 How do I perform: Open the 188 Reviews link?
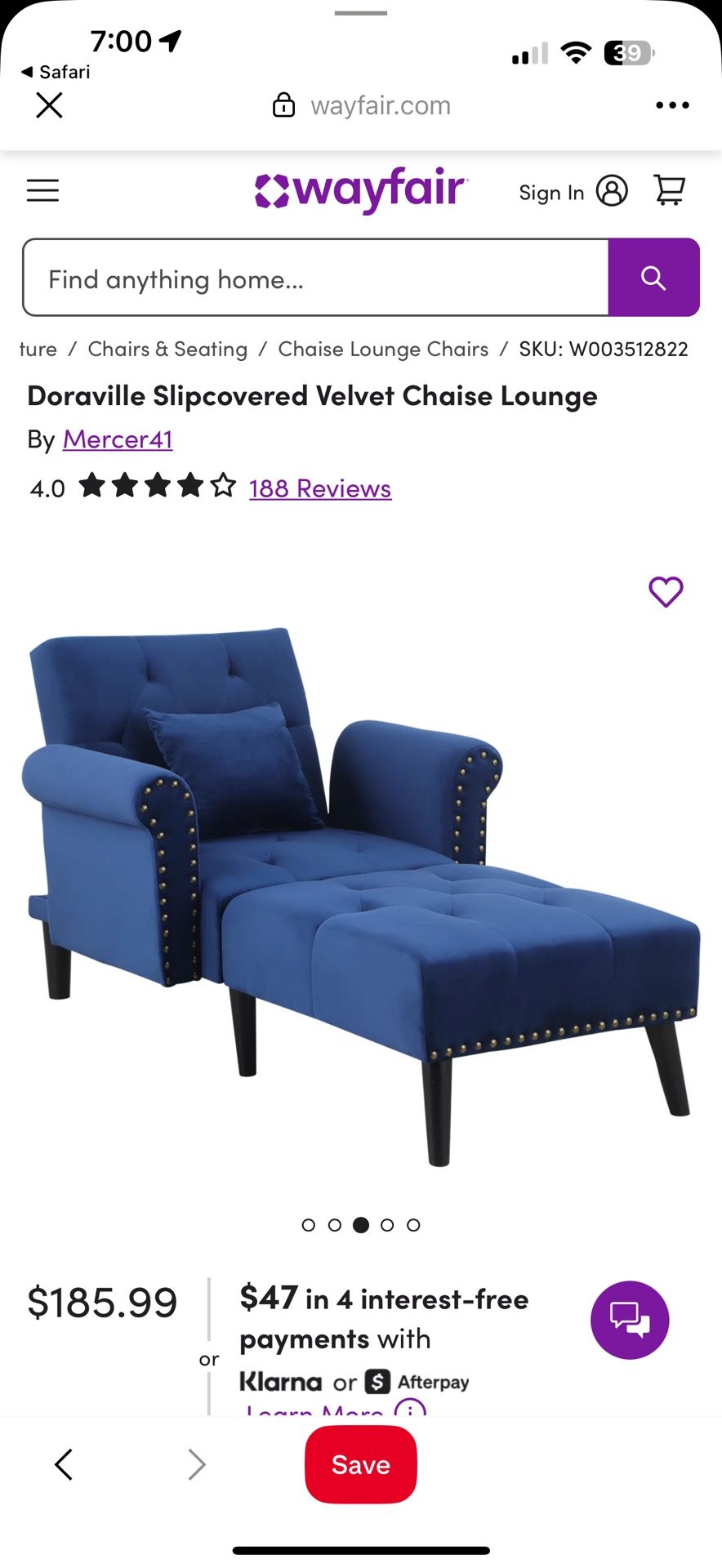pos(319,488)
